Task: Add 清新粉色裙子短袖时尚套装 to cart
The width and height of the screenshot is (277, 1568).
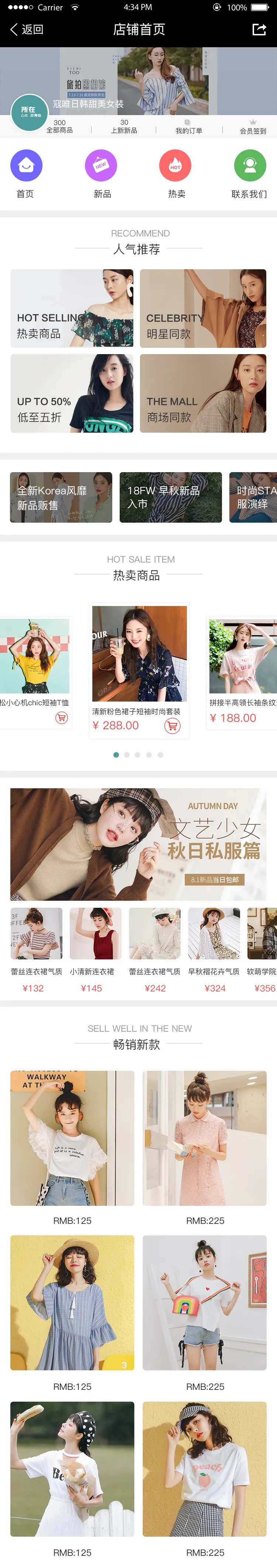Action: [x=173, y=726]
